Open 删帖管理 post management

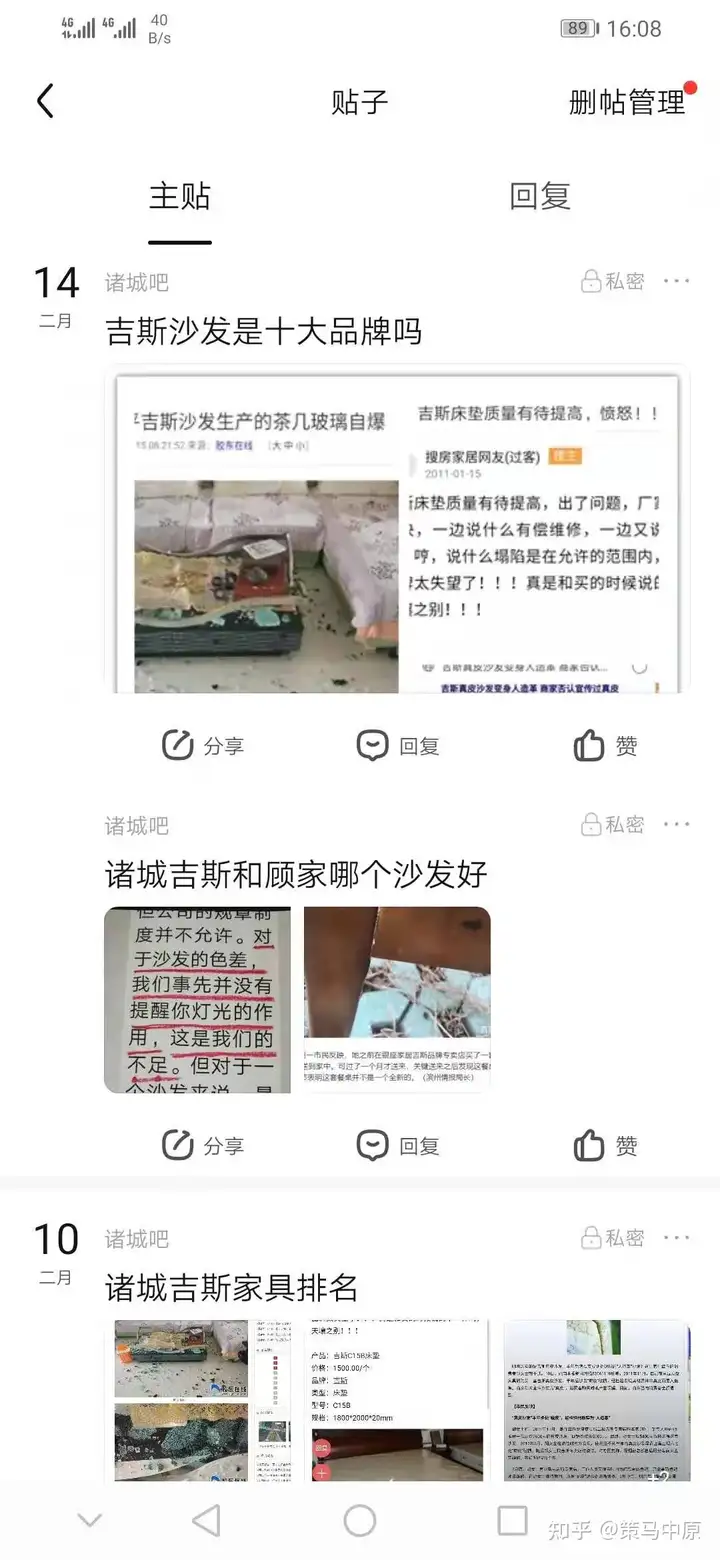pyautogui.click(x=627, y=102)
